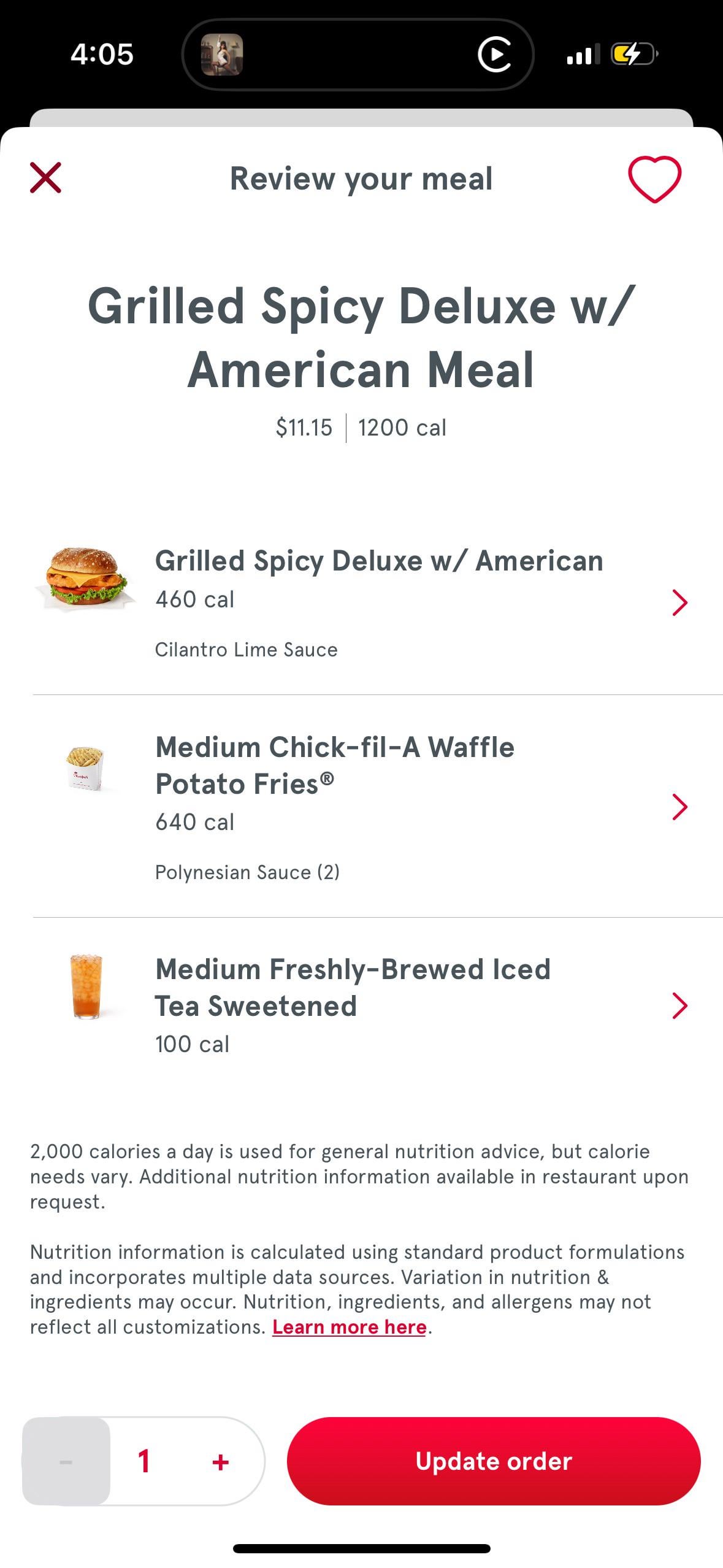Screen dimensions: 723x1568
Task: Edit the Medium Waffle Potato Fries item
Action: [x=362, y=806]
